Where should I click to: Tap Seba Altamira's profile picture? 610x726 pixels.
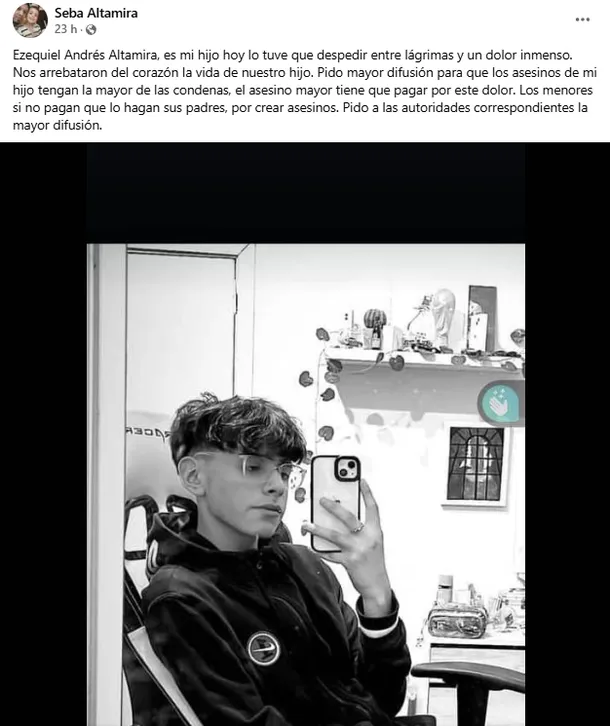point(30,20)
